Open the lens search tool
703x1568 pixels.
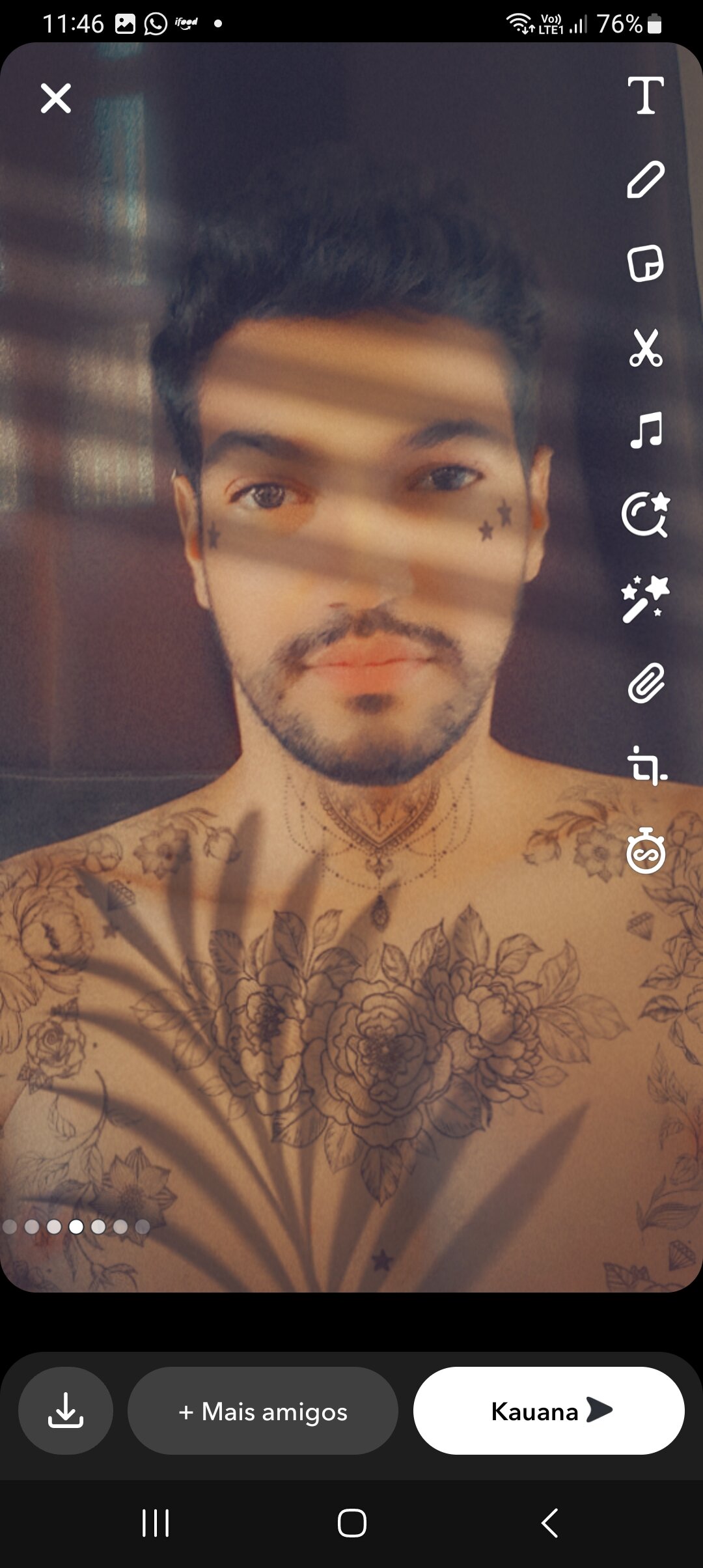click(x=645, y=514)
